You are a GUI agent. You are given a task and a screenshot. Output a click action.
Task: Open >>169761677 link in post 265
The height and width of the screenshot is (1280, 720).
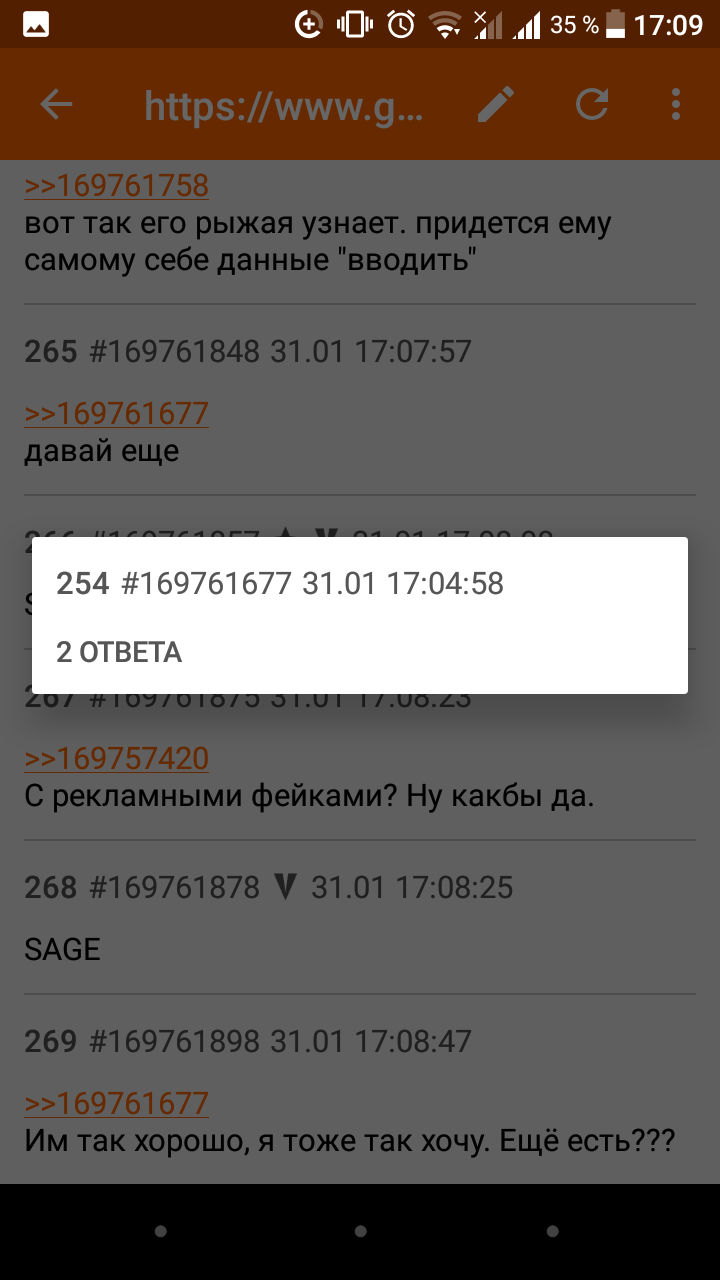point(116,413)
